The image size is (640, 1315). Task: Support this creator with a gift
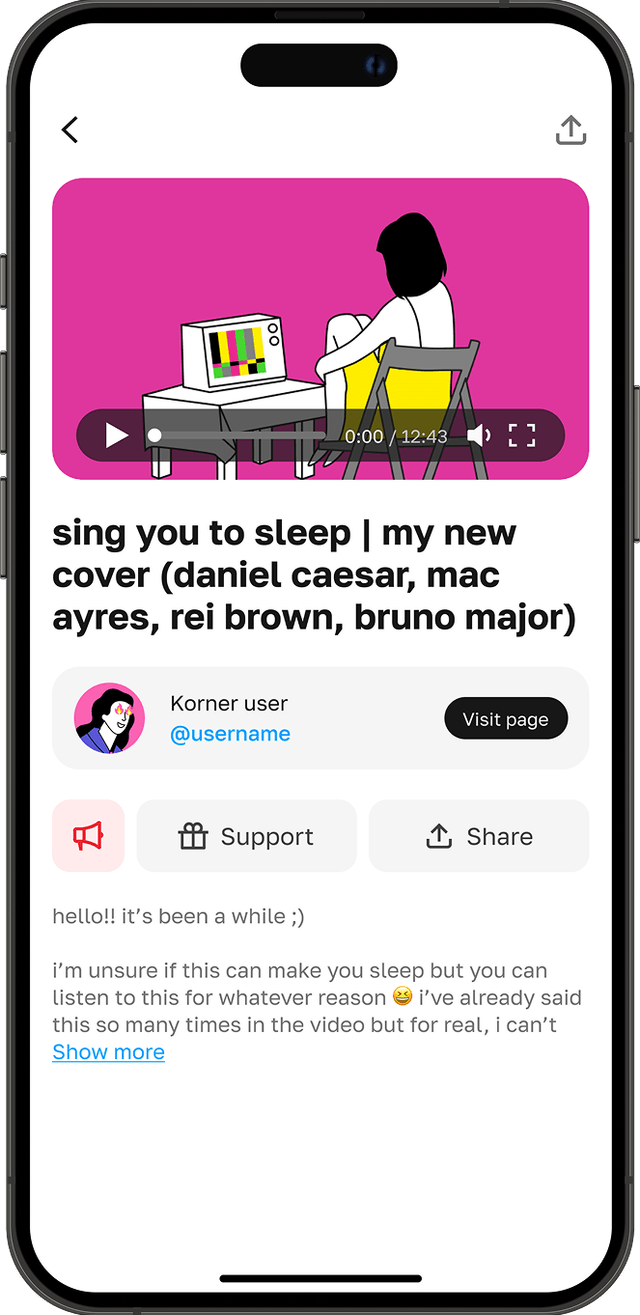(x=246, y=836)
